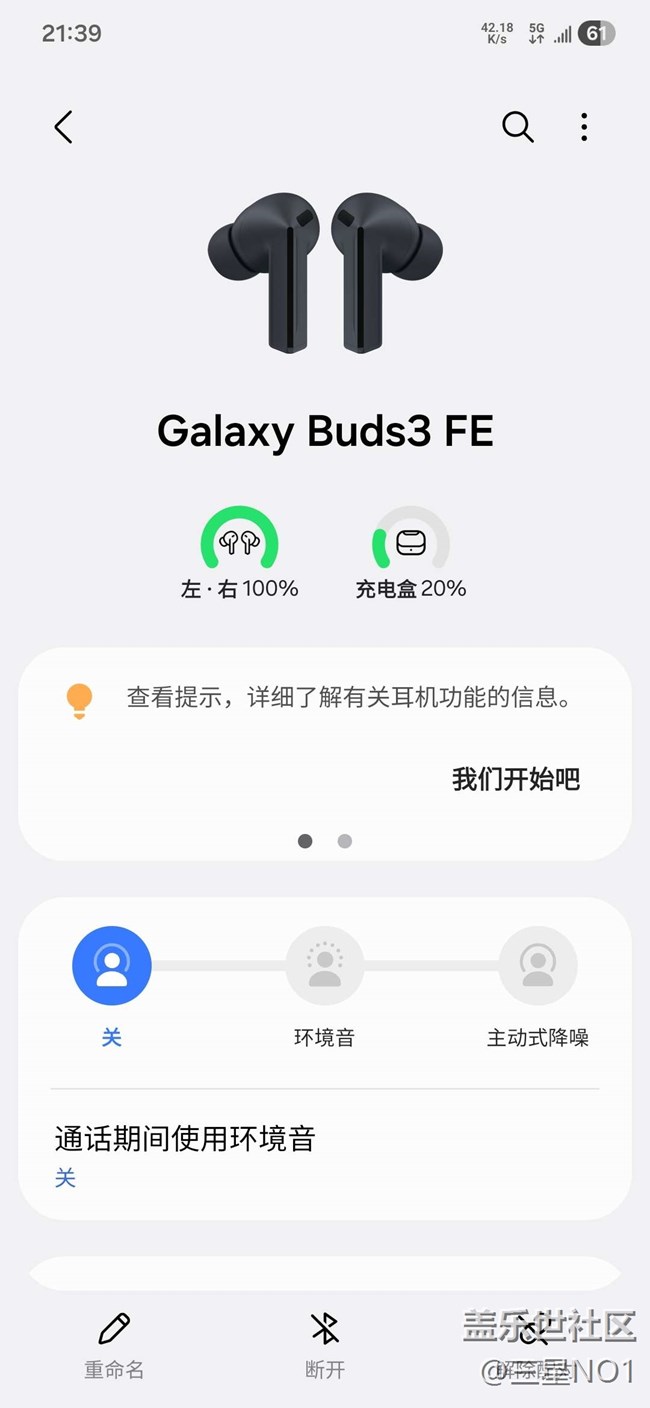Open search in the earbuds settings
This screenshot has height=1408, width=650.
click(517, 127)
